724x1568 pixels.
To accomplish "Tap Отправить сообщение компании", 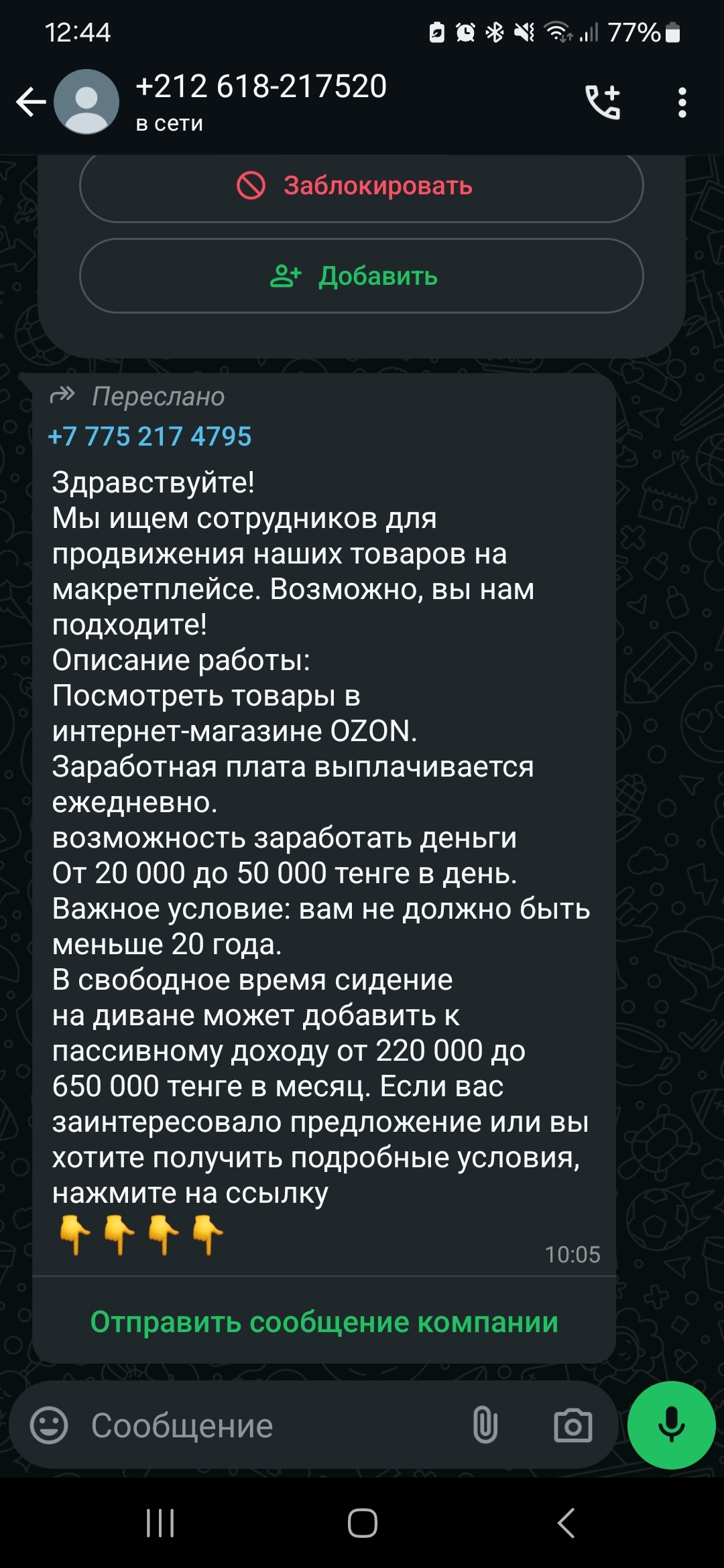I will point(324,1322).
